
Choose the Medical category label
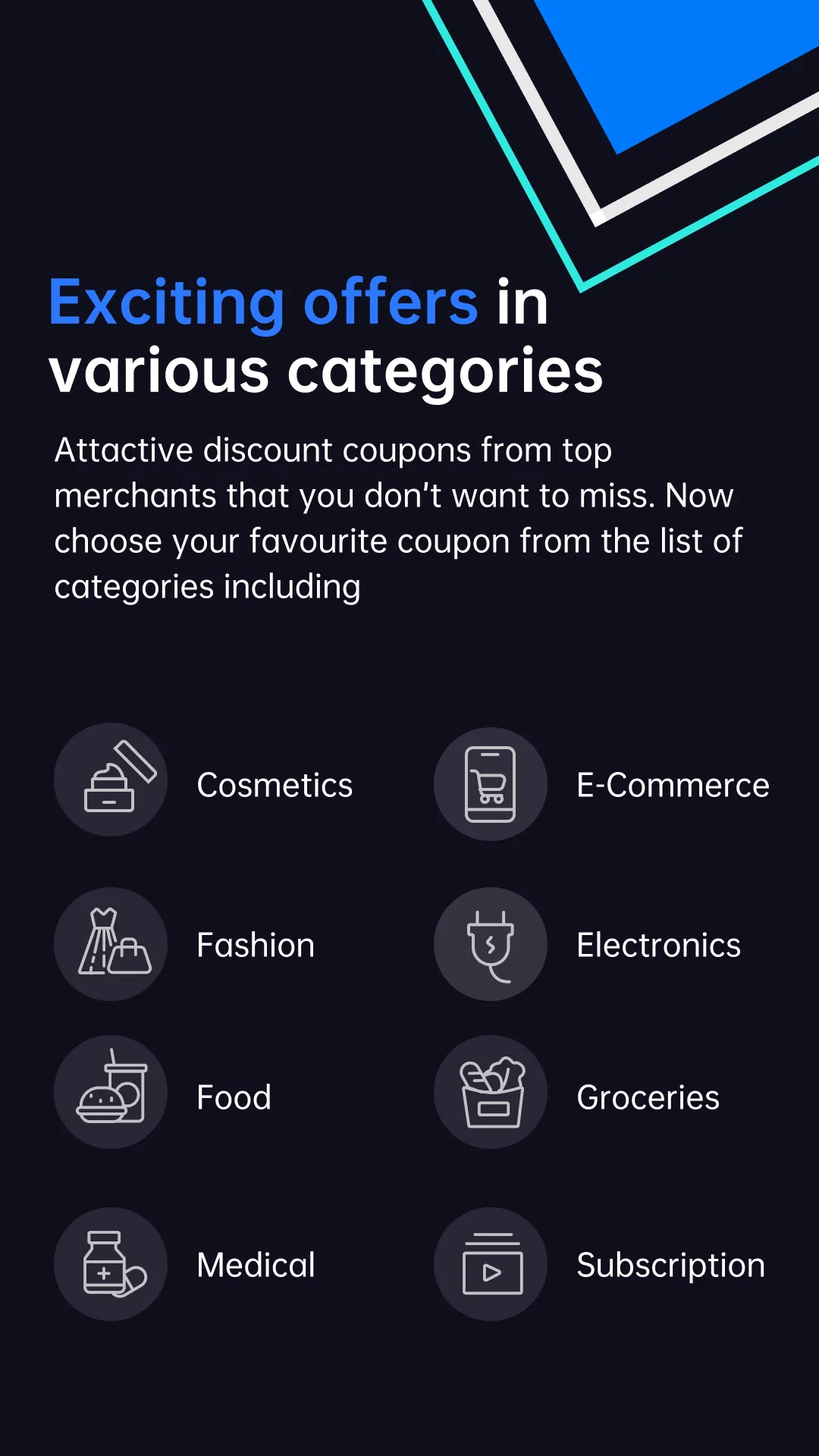point(256,1263)
